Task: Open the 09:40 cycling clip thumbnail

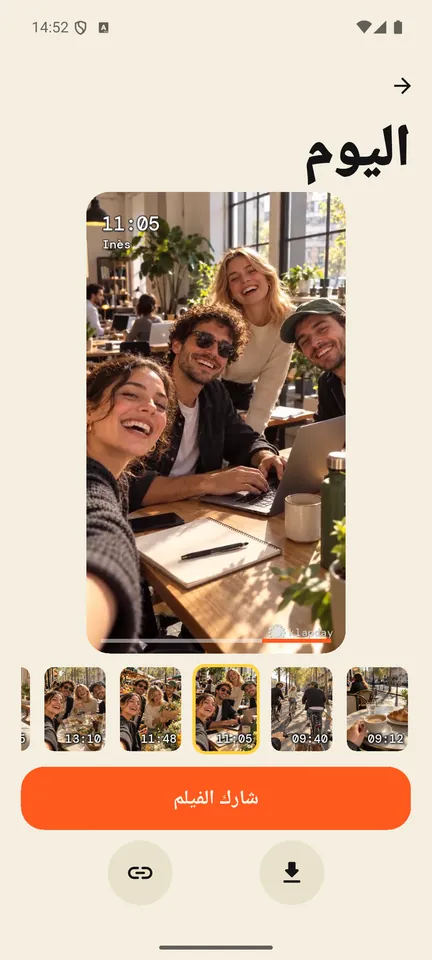Action: click(302, 709)
